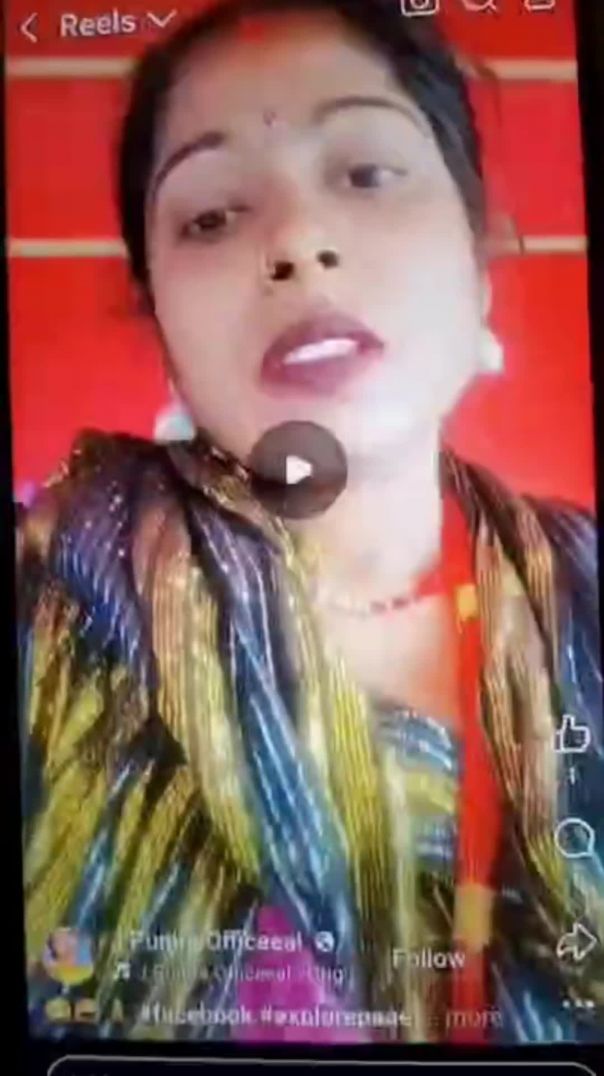
Task: View the audio track used in this reel
Action: (230, 973)
